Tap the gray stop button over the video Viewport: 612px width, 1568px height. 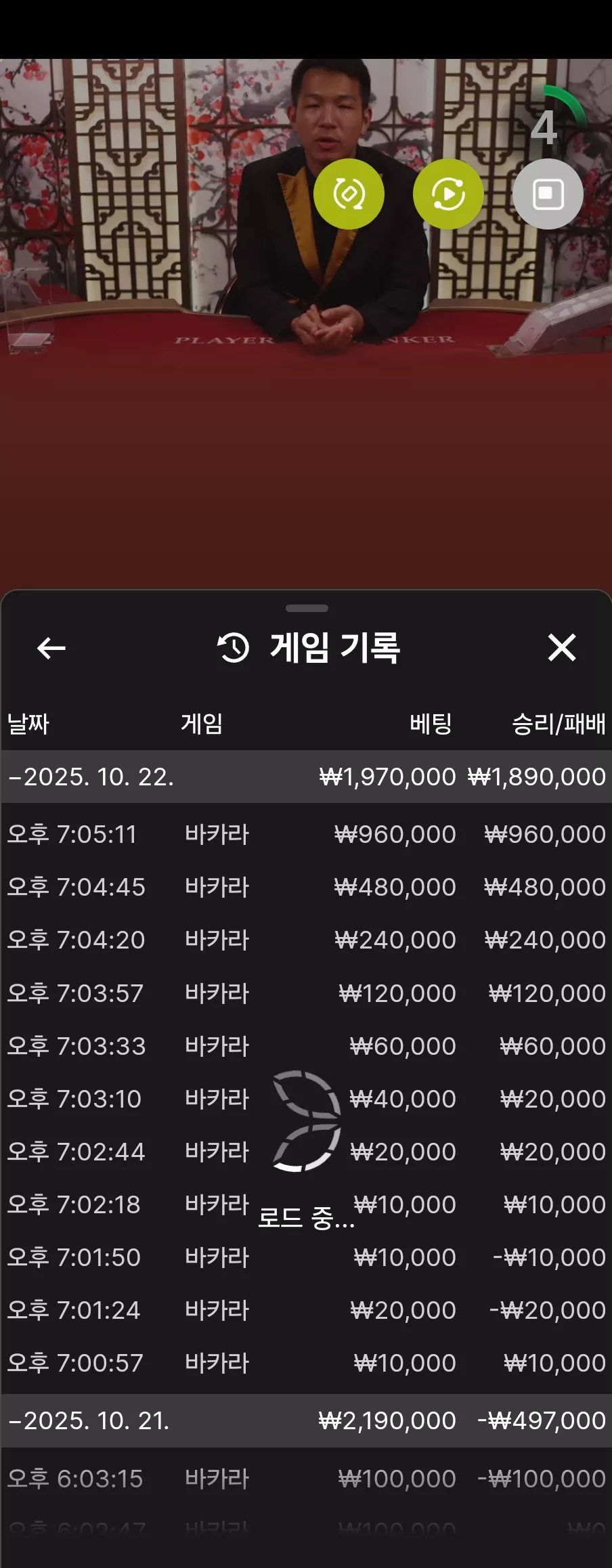548,194
